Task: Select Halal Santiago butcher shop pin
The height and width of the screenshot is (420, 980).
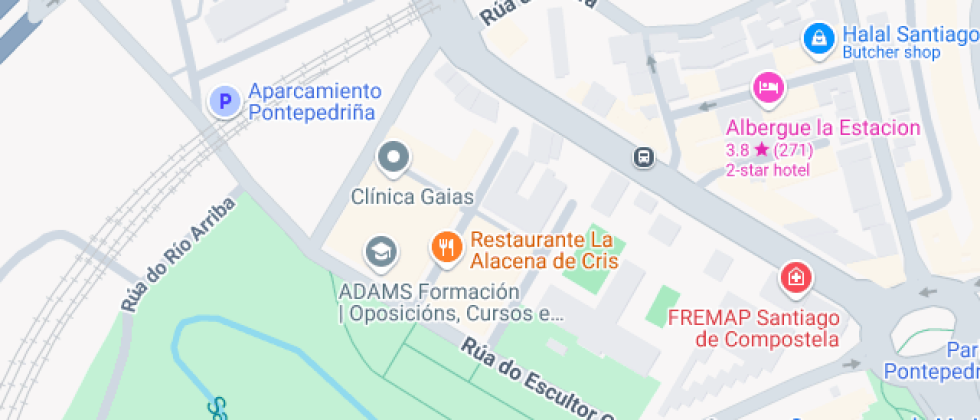Action: tap(820, 40)
